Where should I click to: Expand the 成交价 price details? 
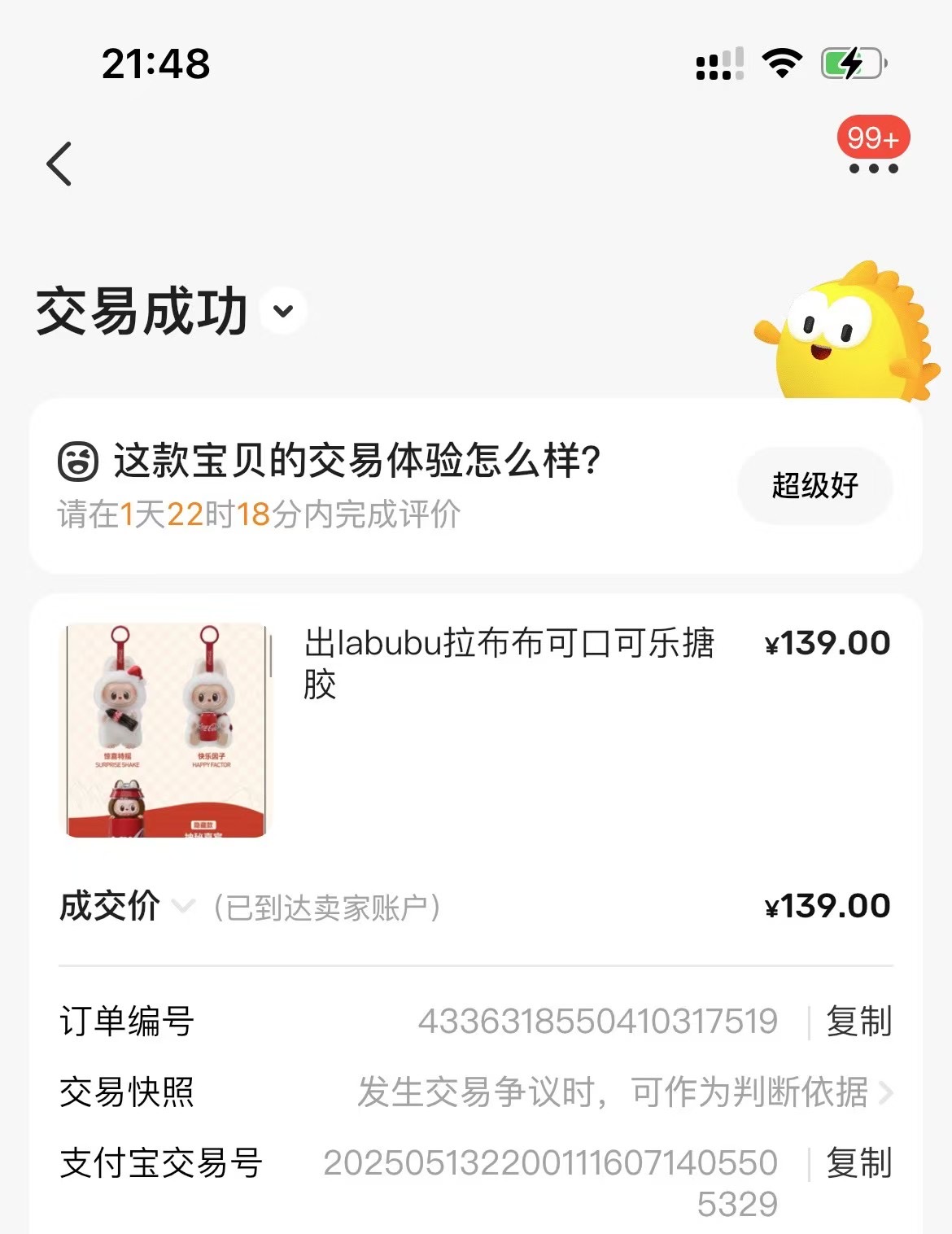(x=183, y=906)
